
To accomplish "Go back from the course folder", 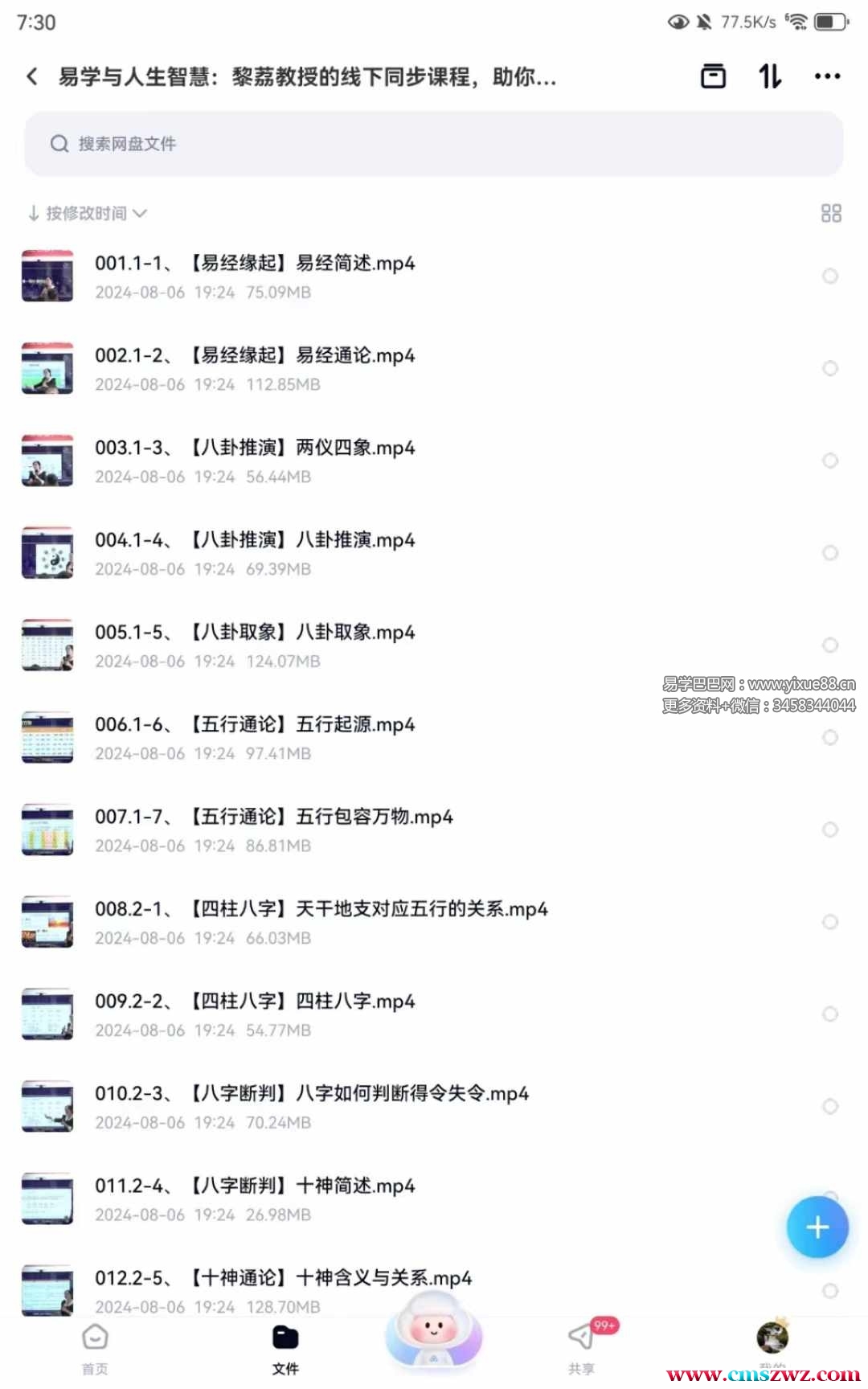I will pos(32,77).
